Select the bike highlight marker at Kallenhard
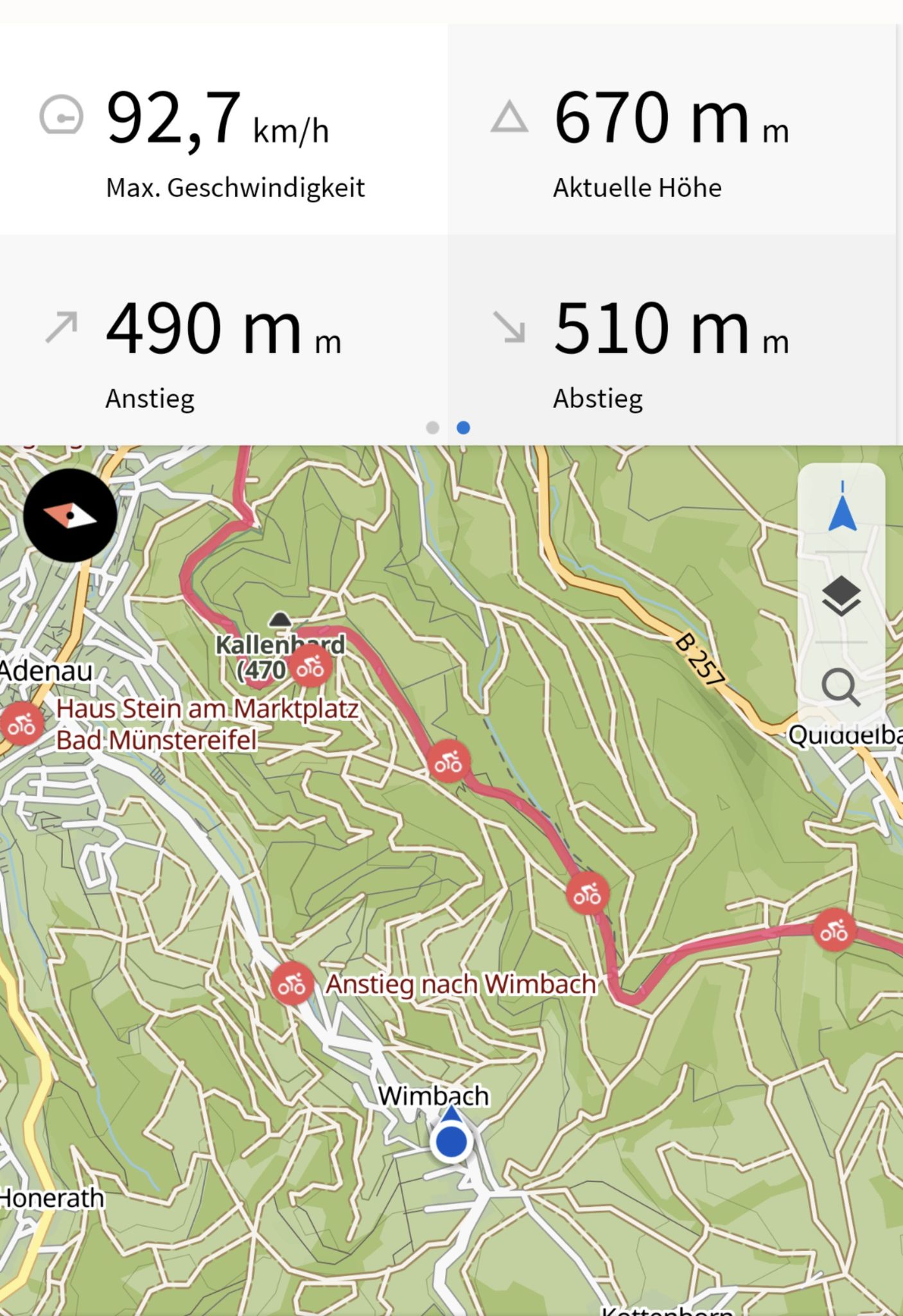903x1316 pixels. click(311, 667)
